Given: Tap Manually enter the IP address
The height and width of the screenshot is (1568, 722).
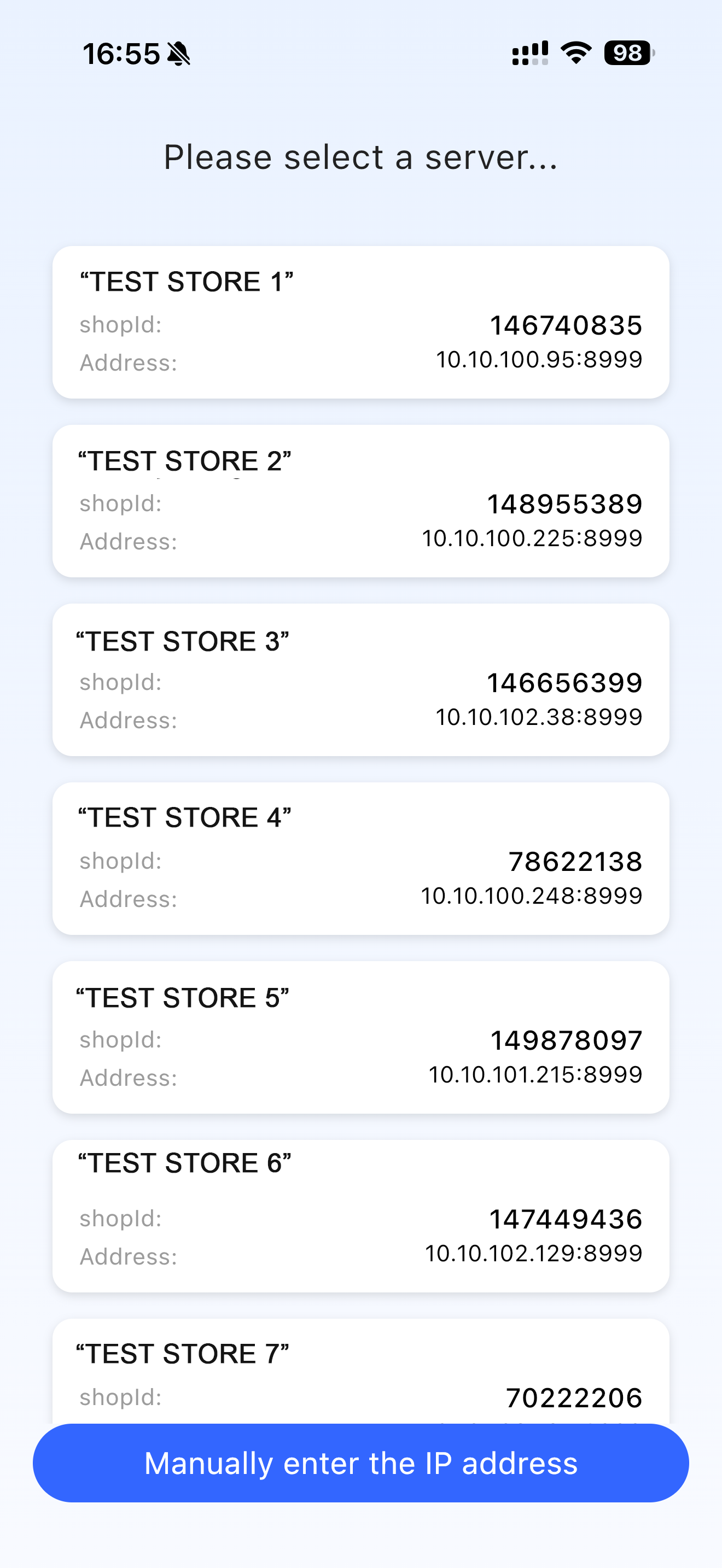Looking at the screenshot, I should point(360,1462).
